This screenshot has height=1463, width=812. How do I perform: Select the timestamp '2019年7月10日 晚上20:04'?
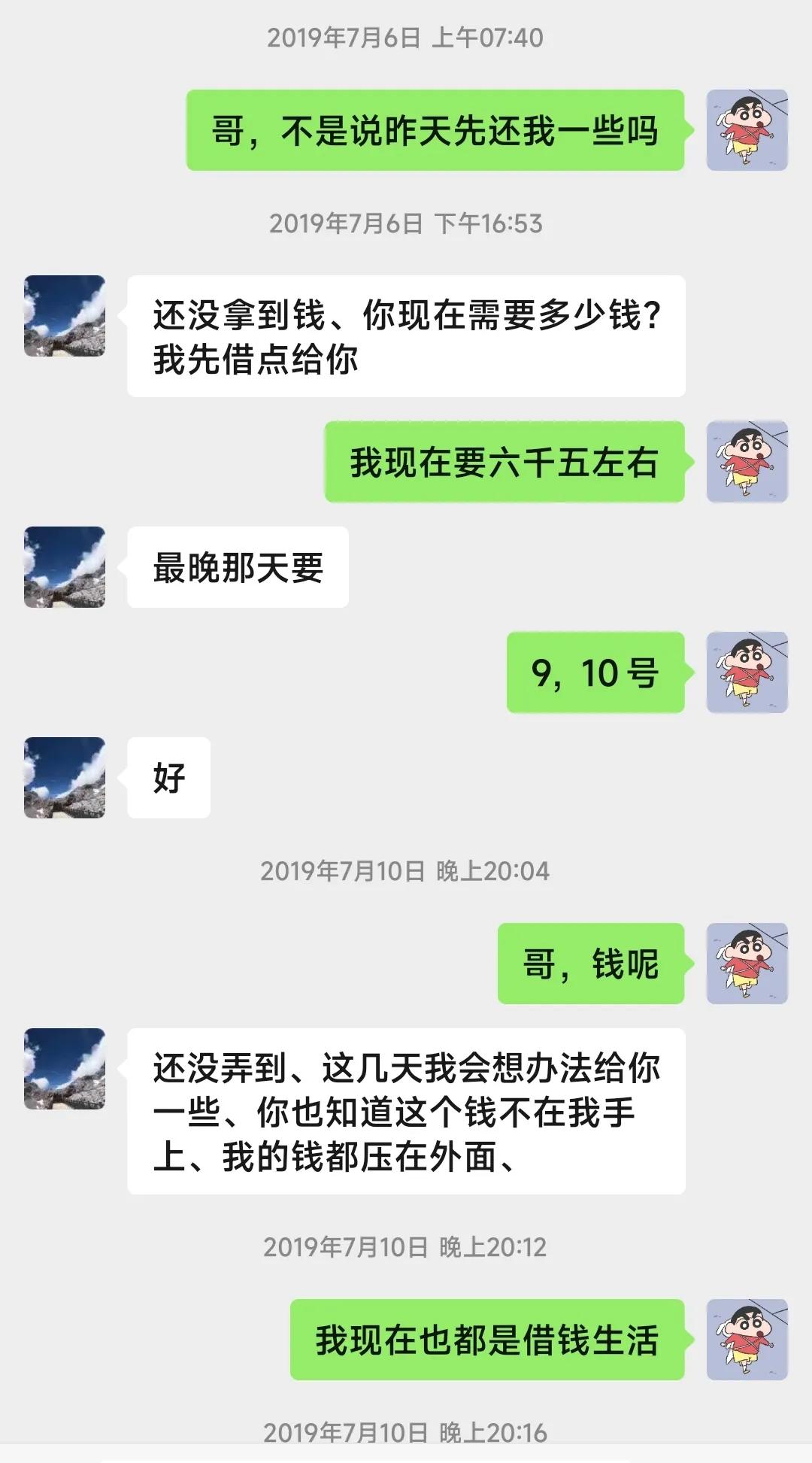(x=406, y=871)
